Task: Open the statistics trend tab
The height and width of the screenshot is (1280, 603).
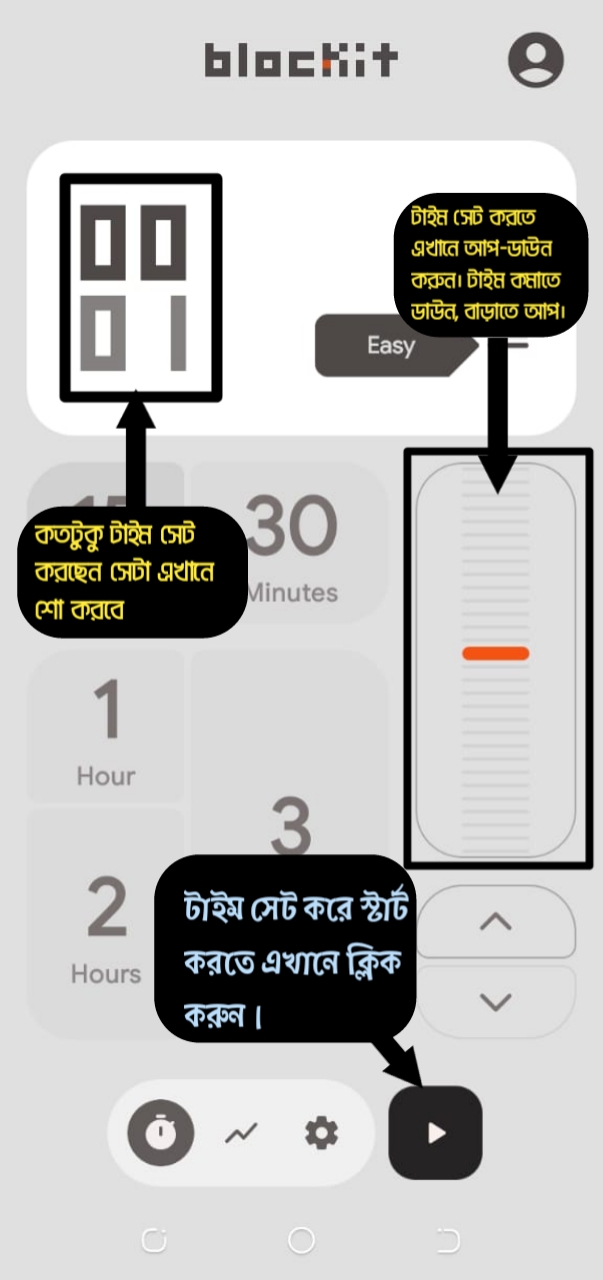Action: (x=241, y=1133)
